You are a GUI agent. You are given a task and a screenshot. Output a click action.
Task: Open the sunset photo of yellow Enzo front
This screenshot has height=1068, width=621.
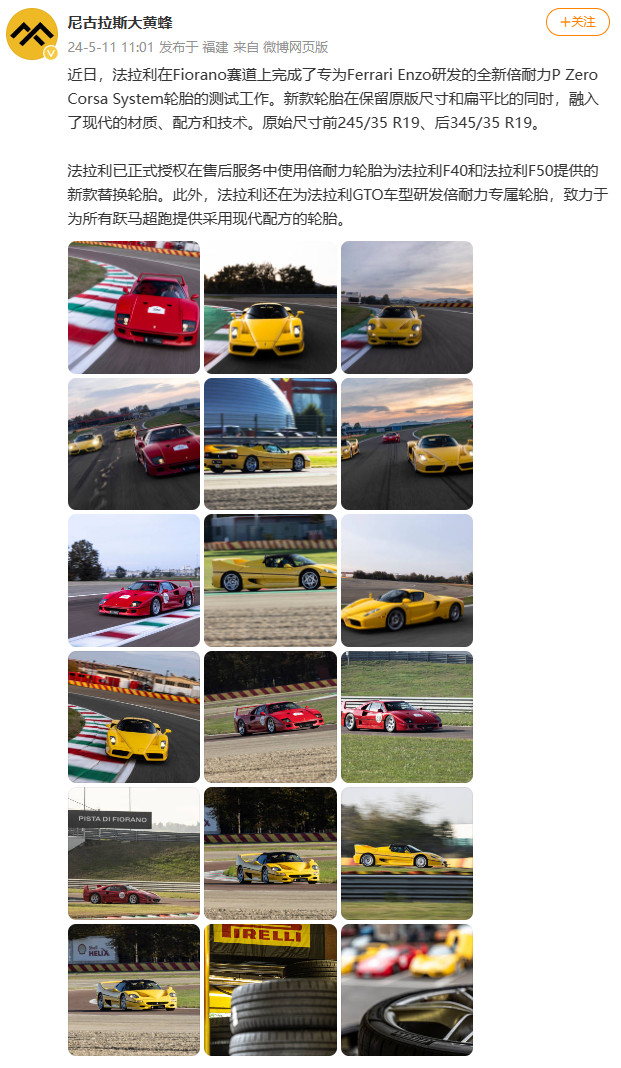tap(406, 307)
